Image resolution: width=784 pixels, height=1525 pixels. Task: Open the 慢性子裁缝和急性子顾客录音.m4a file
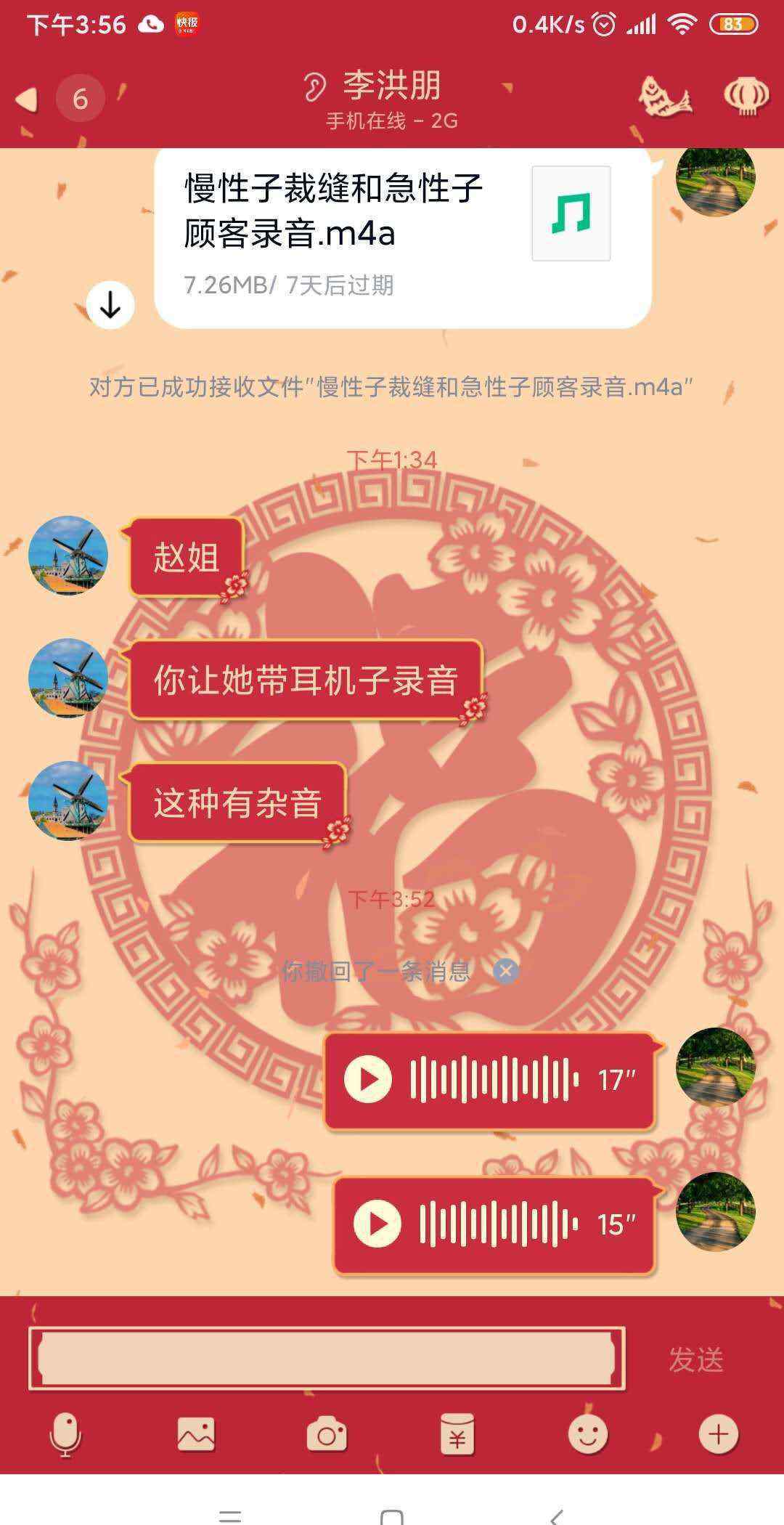403,236
